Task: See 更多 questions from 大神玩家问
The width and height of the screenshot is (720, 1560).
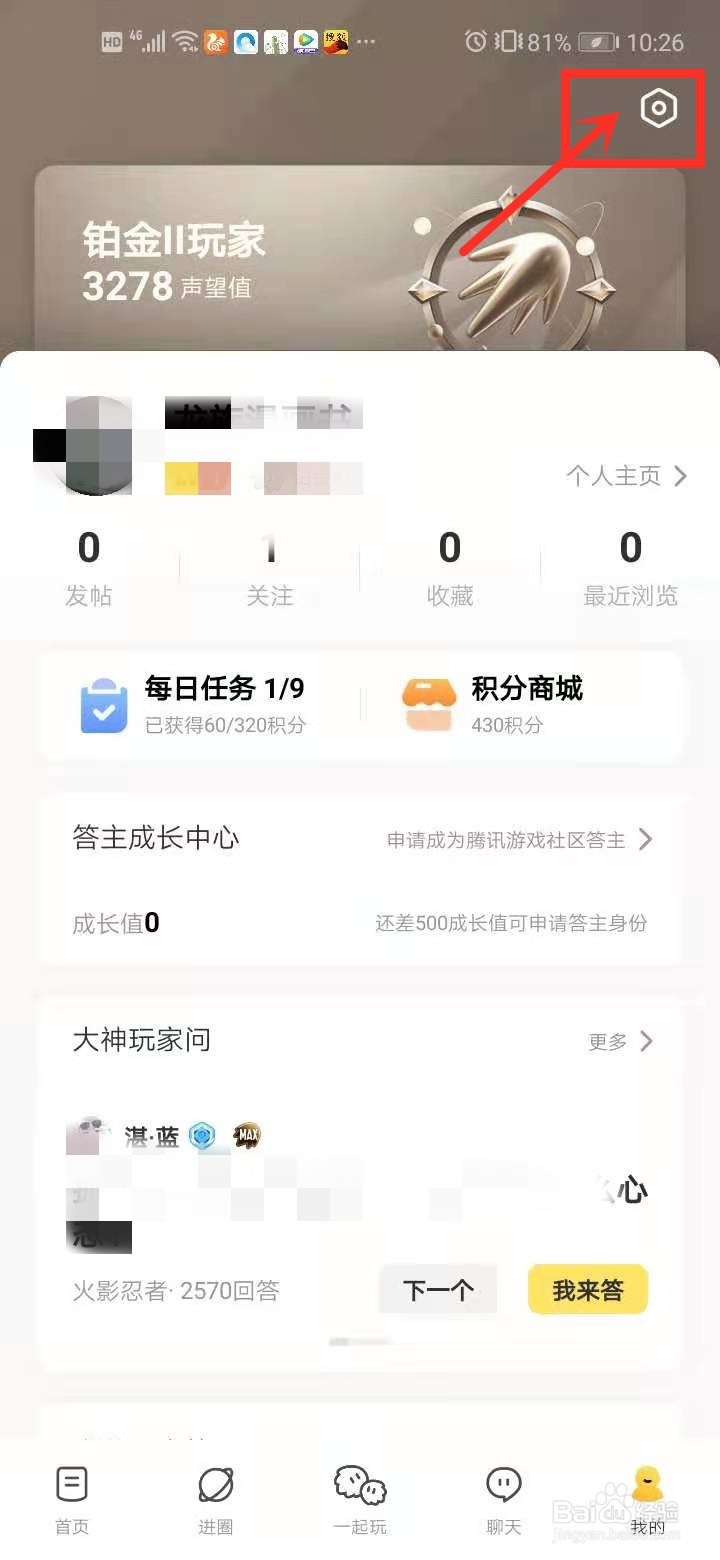Action: 620,1041
